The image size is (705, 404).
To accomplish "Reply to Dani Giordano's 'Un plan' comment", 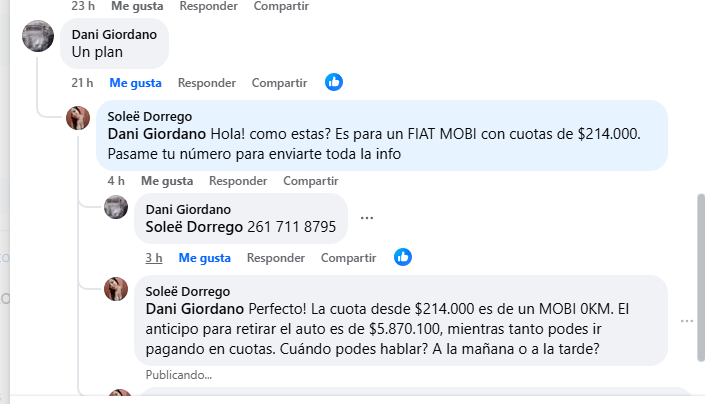I will (x=206, y=83).
